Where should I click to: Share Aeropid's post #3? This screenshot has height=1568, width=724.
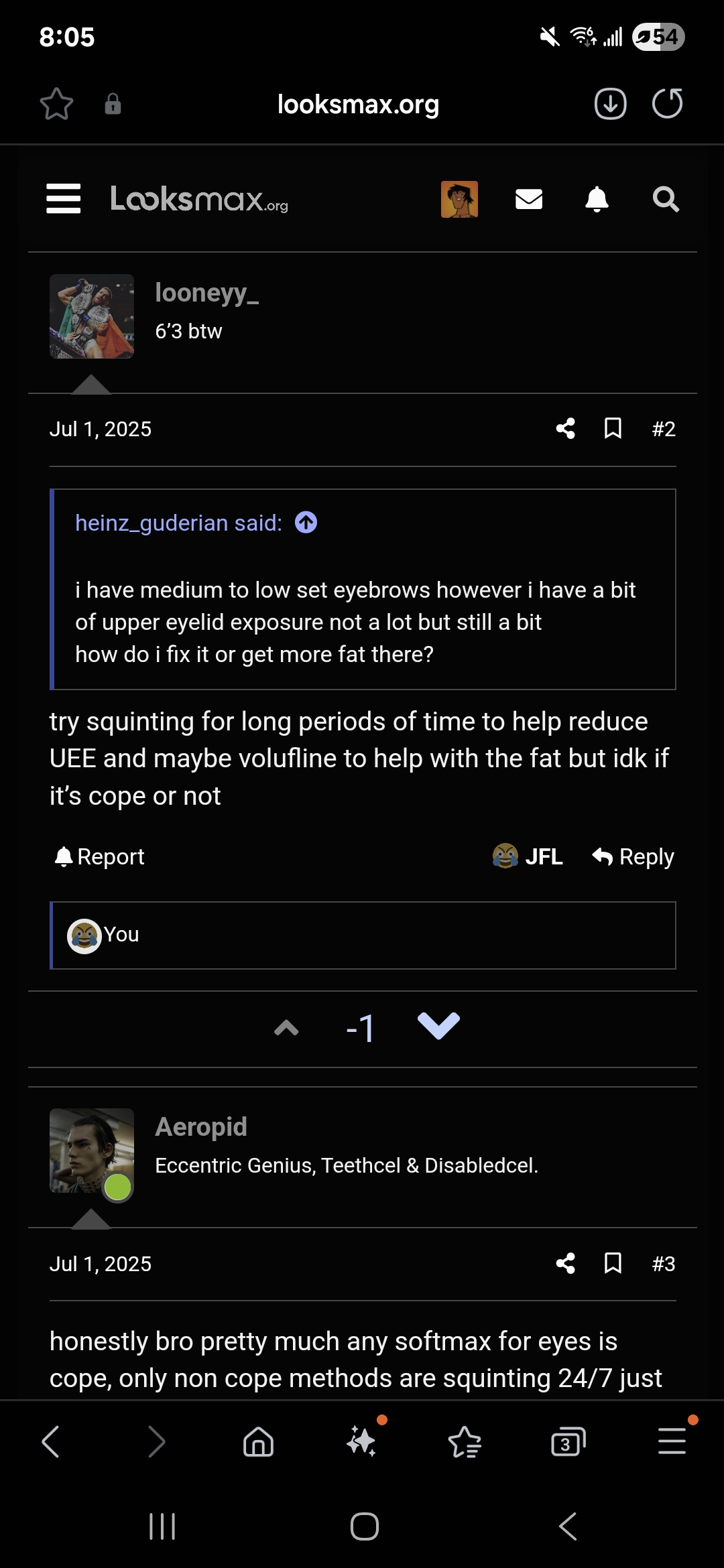[566, 1263]
